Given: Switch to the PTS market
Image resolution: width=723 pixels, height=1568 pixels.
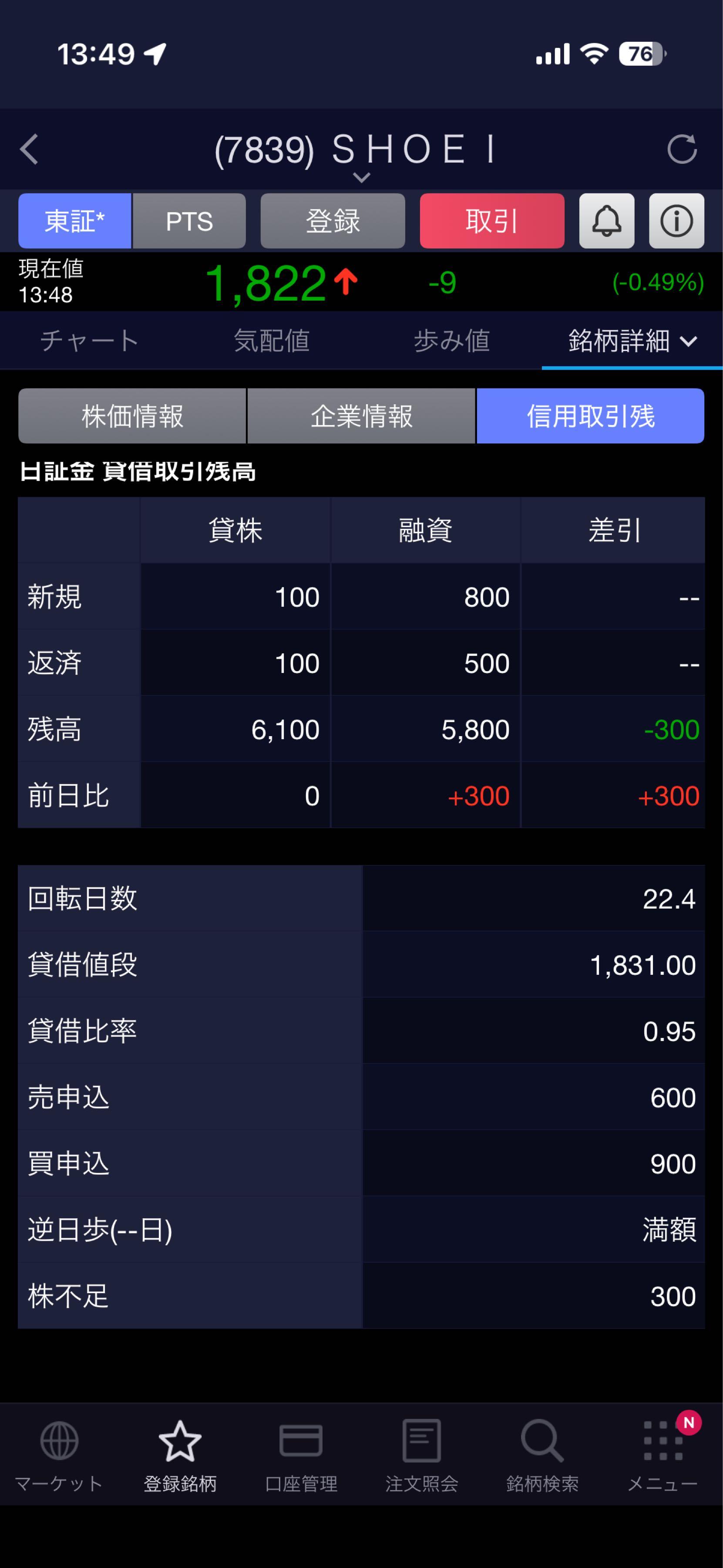Looking at the screenshot, I should pyautogui.click(x=189, y=221).
